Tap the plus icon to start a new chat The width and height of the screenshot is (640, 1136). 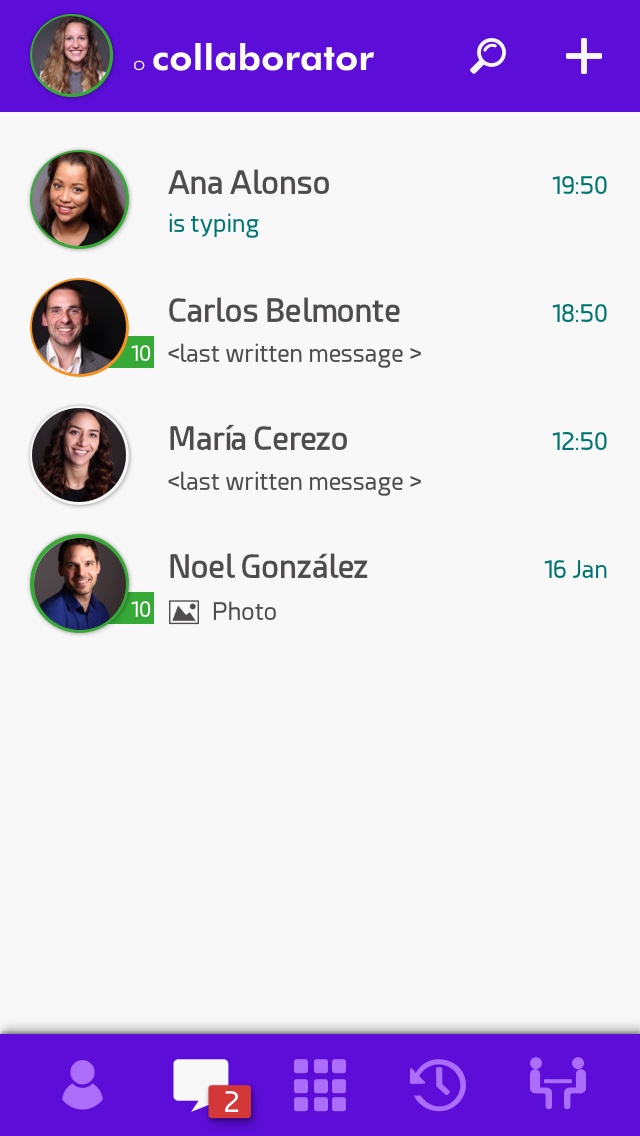pyautogui.click(x=584, y=57)
